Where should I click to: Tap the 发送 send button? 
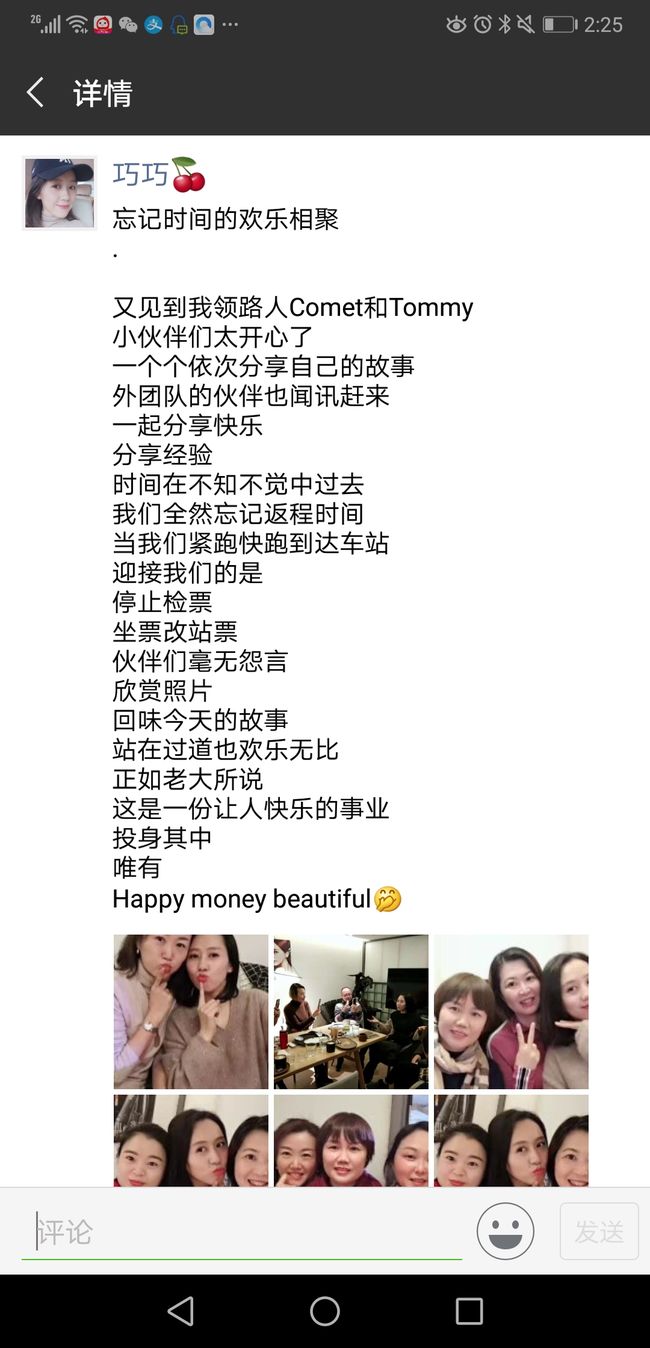pyautogui.click(x=599, y=1231)
